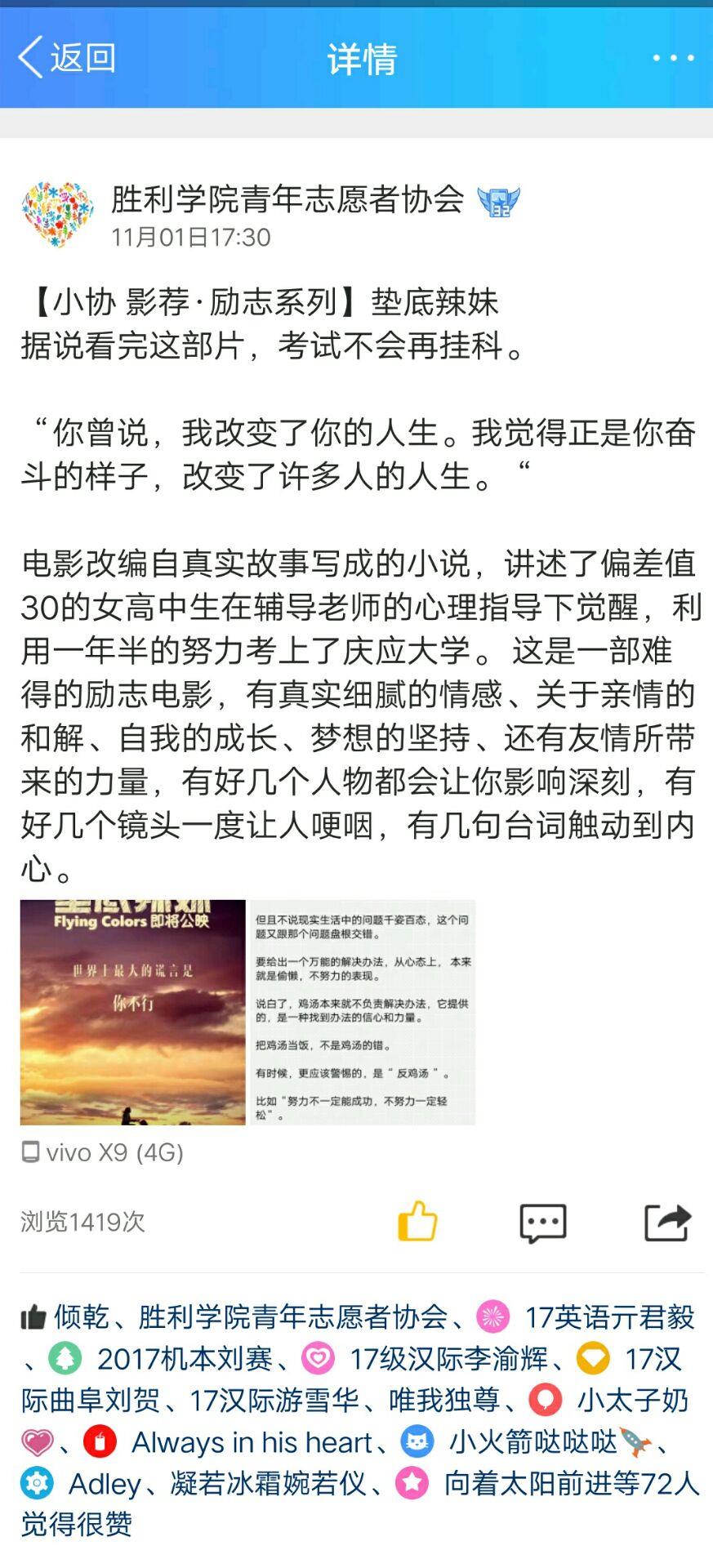Like this post with thumbs-up

point(417,1222)
